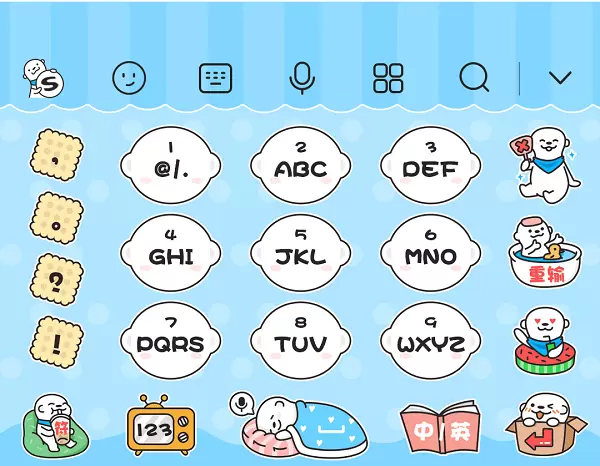Viewport: 600px width, 466px height.
Task: Open the Sogou logo menu
Action: [x=43, y=79]
